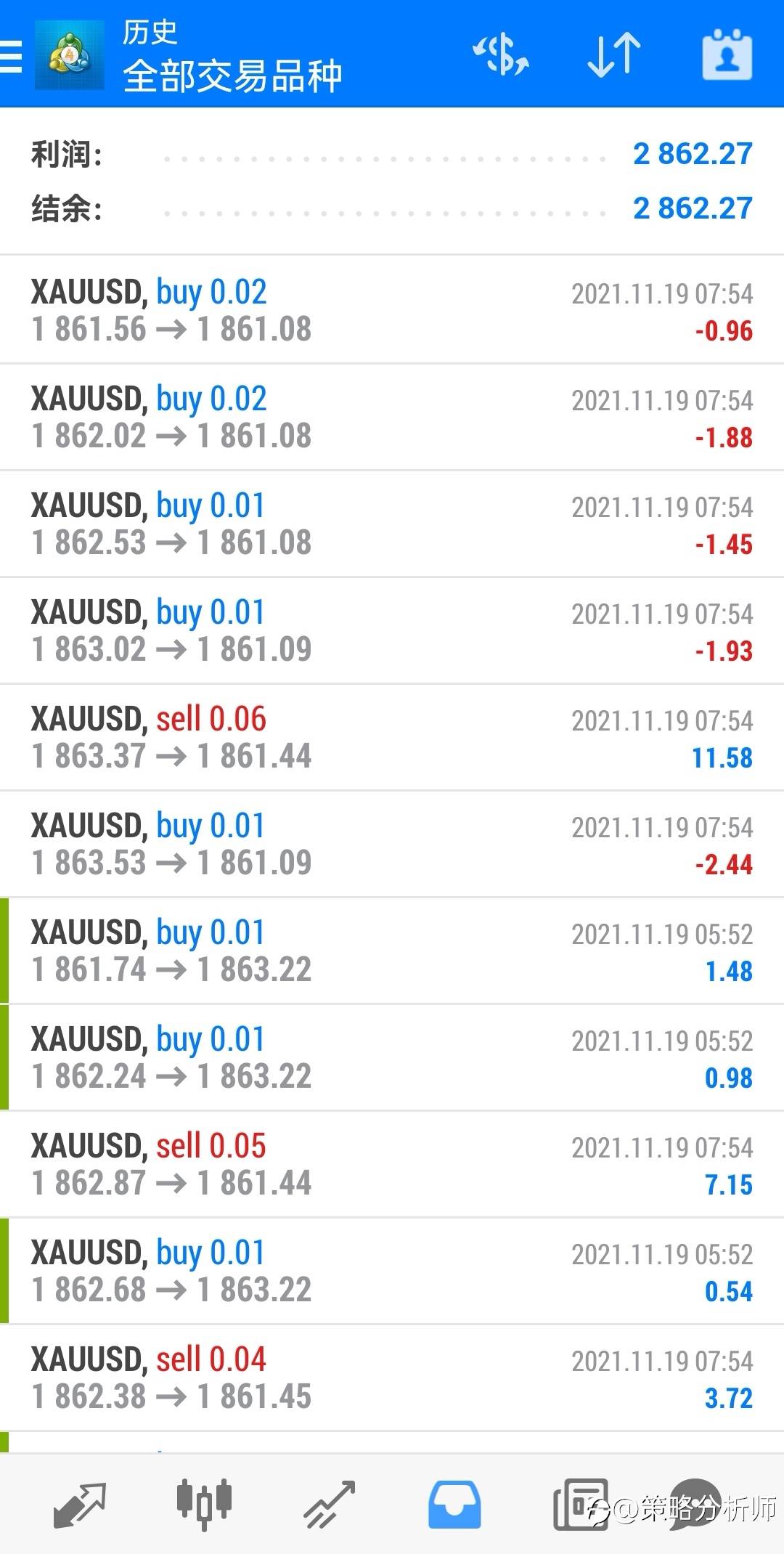Switch to the candlestick Chart tab
This screenshot has height=1554, width=784.
coord(204,1505)
